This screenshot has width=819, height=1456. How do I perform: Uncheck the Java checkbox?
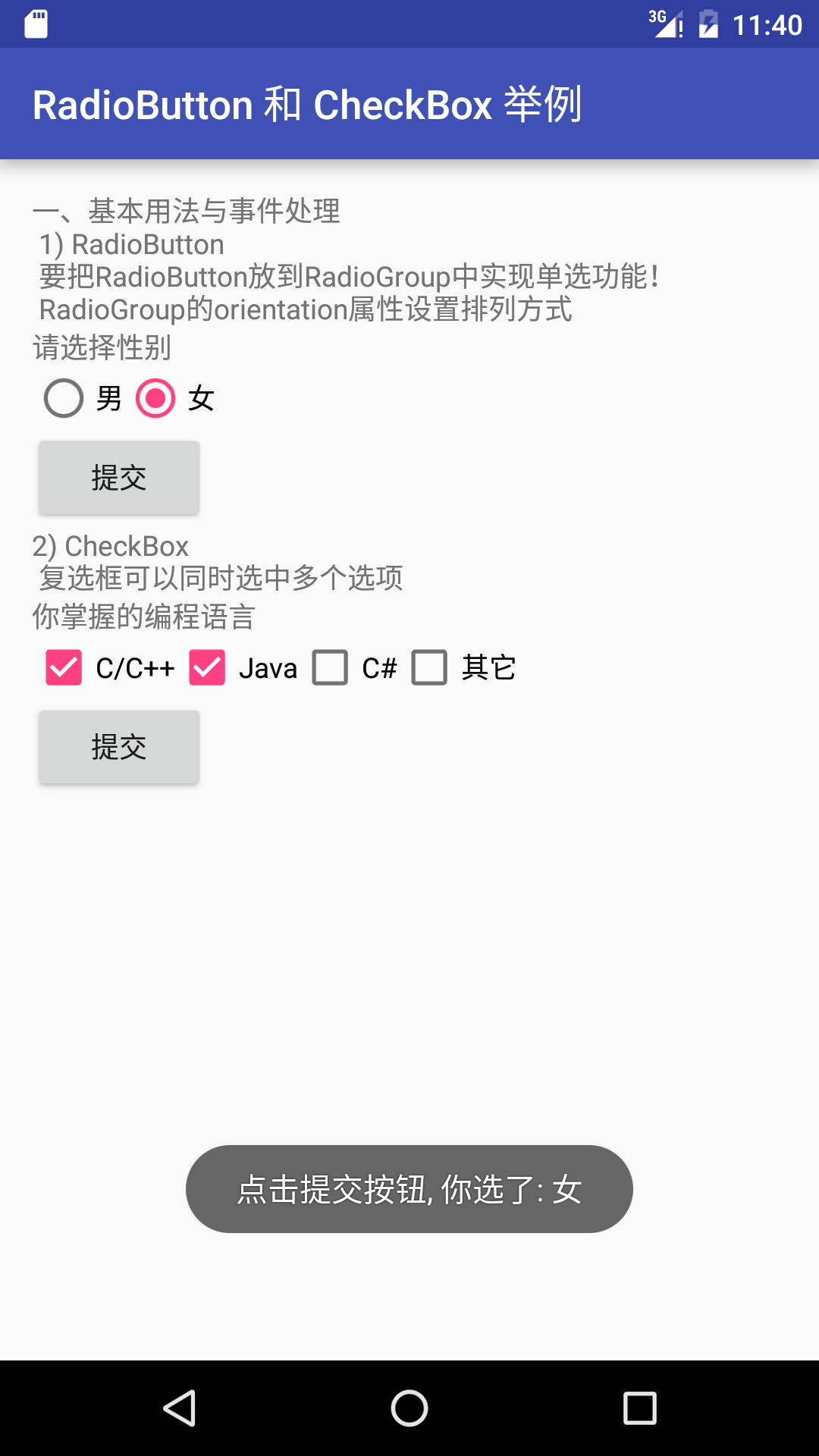point(207,668)
